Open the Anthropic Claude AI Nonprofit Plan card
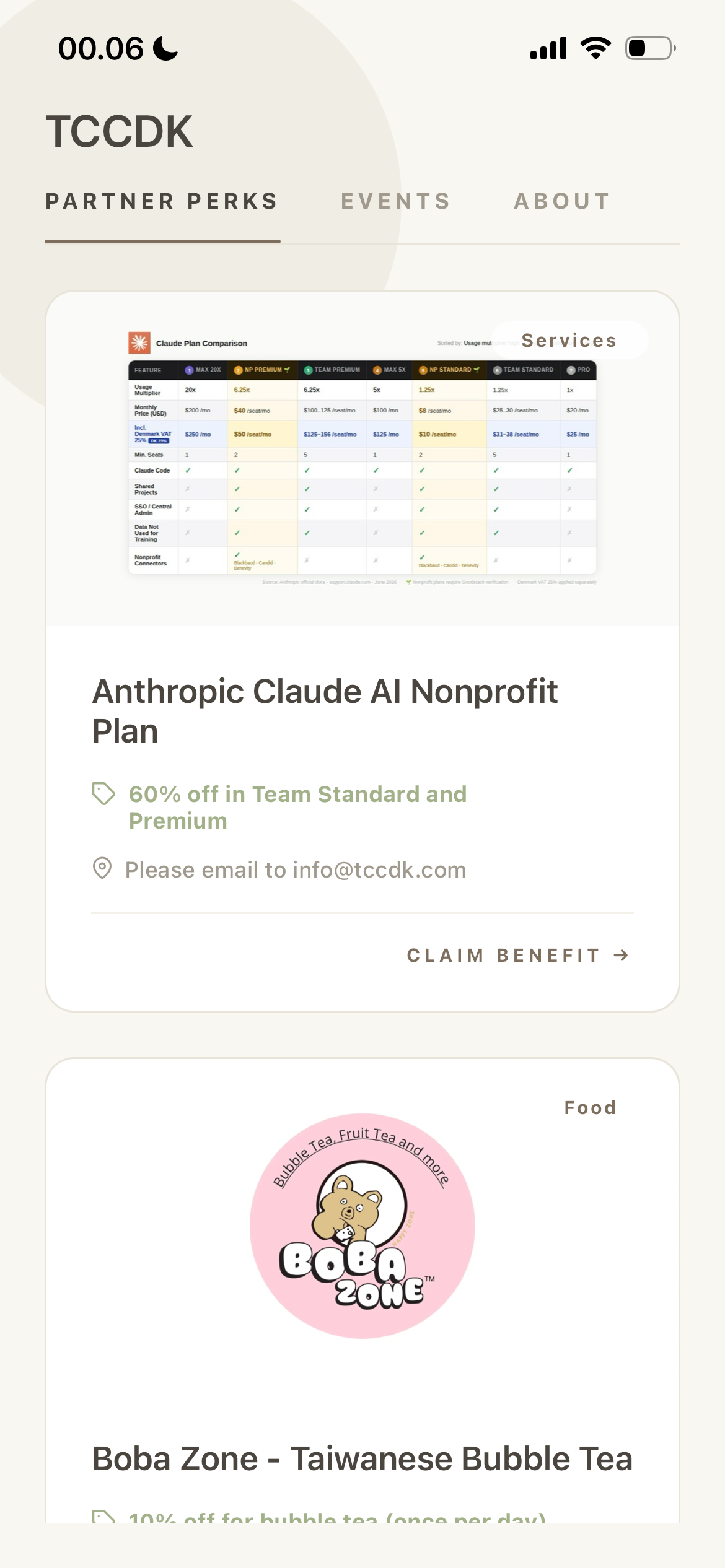The height and width of the screenshot is (1568, 725). click(362, 651)
